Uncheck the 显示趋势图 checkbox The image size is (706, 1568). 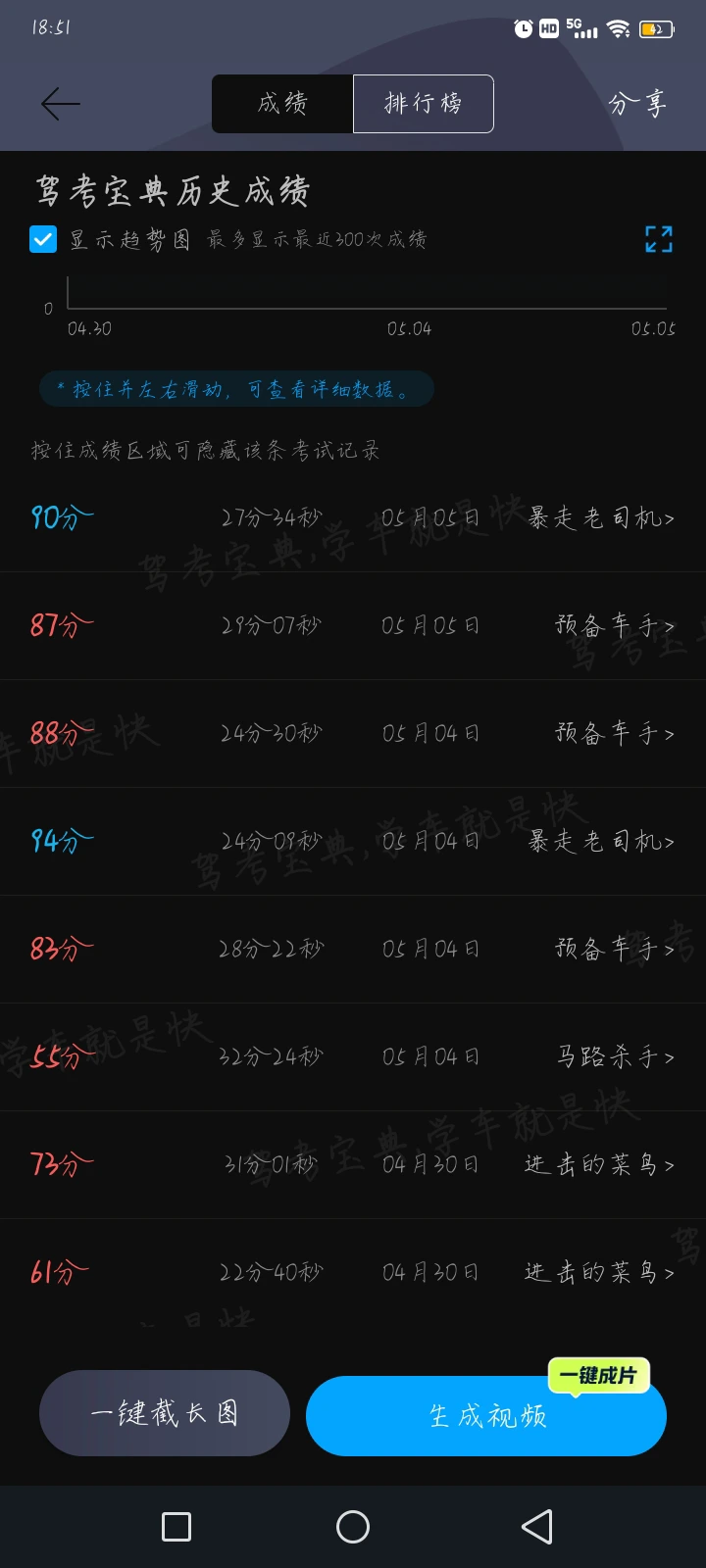[x=43, y=239]
